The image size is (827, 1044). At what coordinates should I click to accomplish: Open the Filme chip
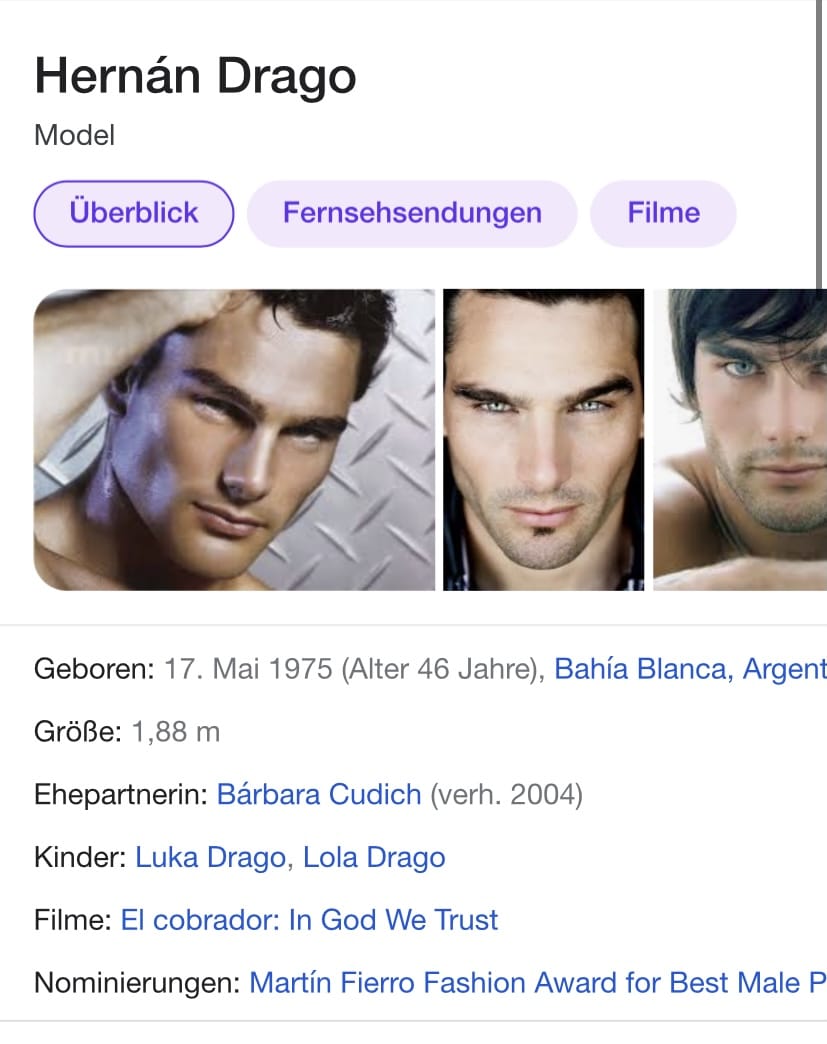[663, 213]
